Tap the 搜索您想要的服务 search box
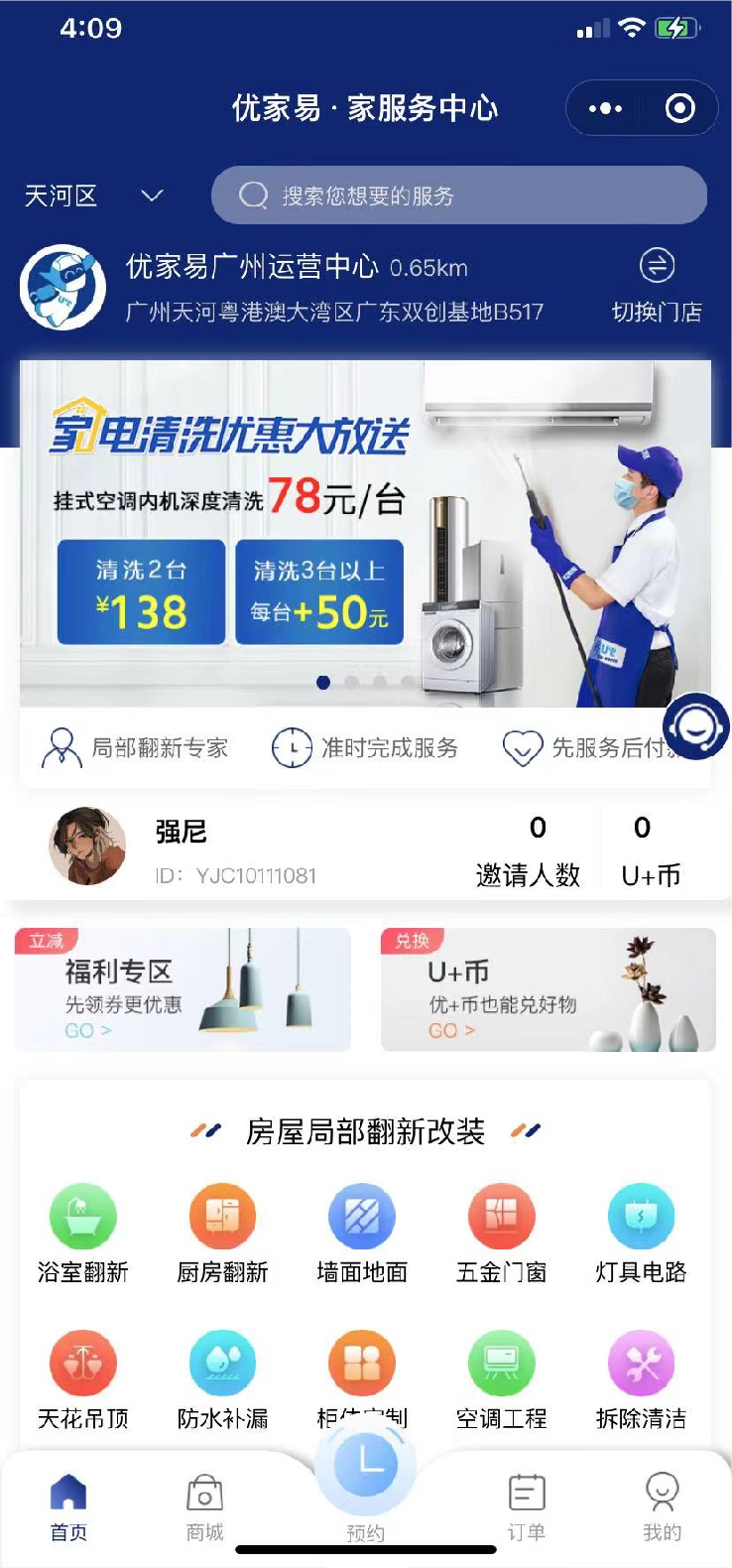This screenshot has height=1568, width=732. coord(459,196)
